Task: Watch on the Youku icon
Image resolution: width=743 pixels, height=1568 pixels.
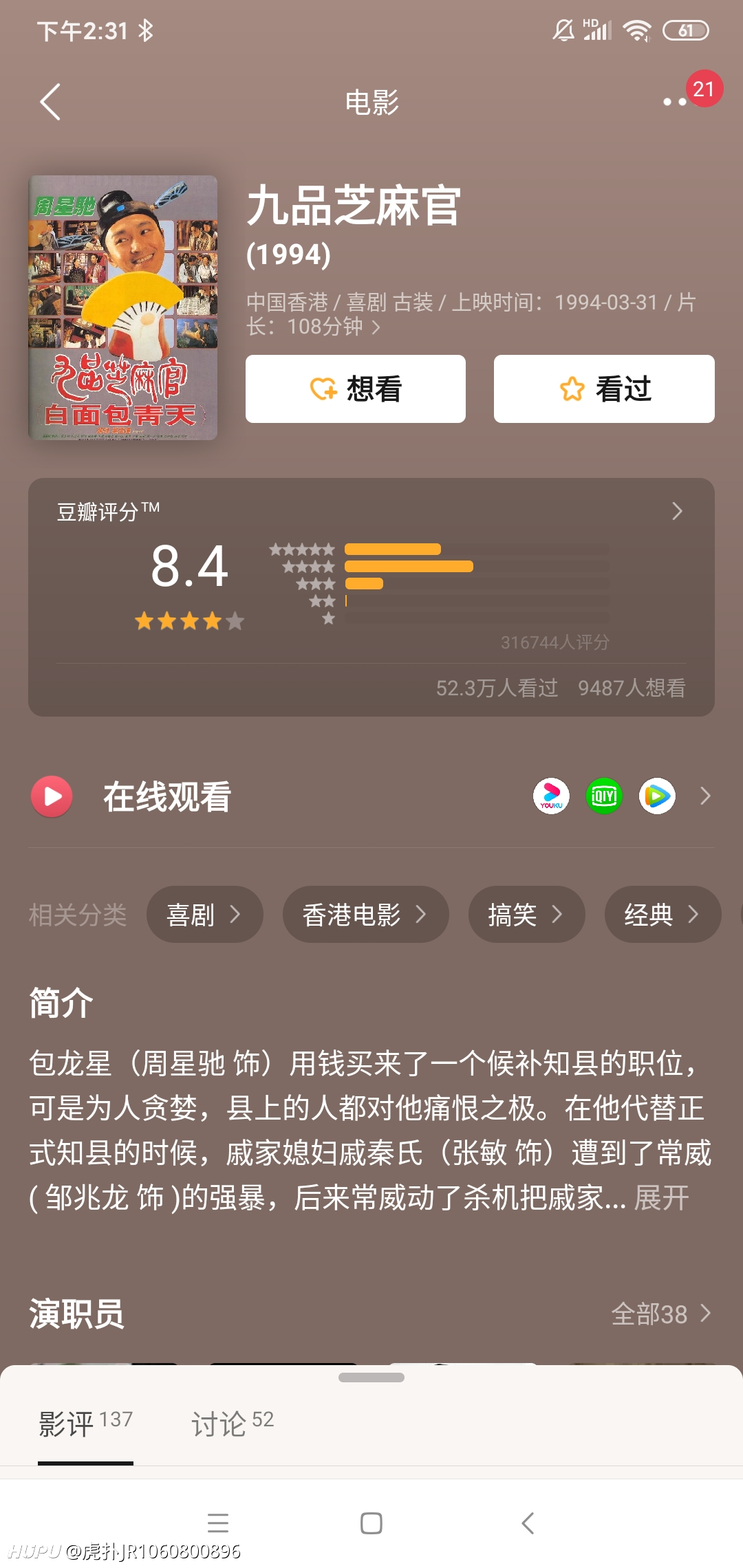Action: point(551,796)
